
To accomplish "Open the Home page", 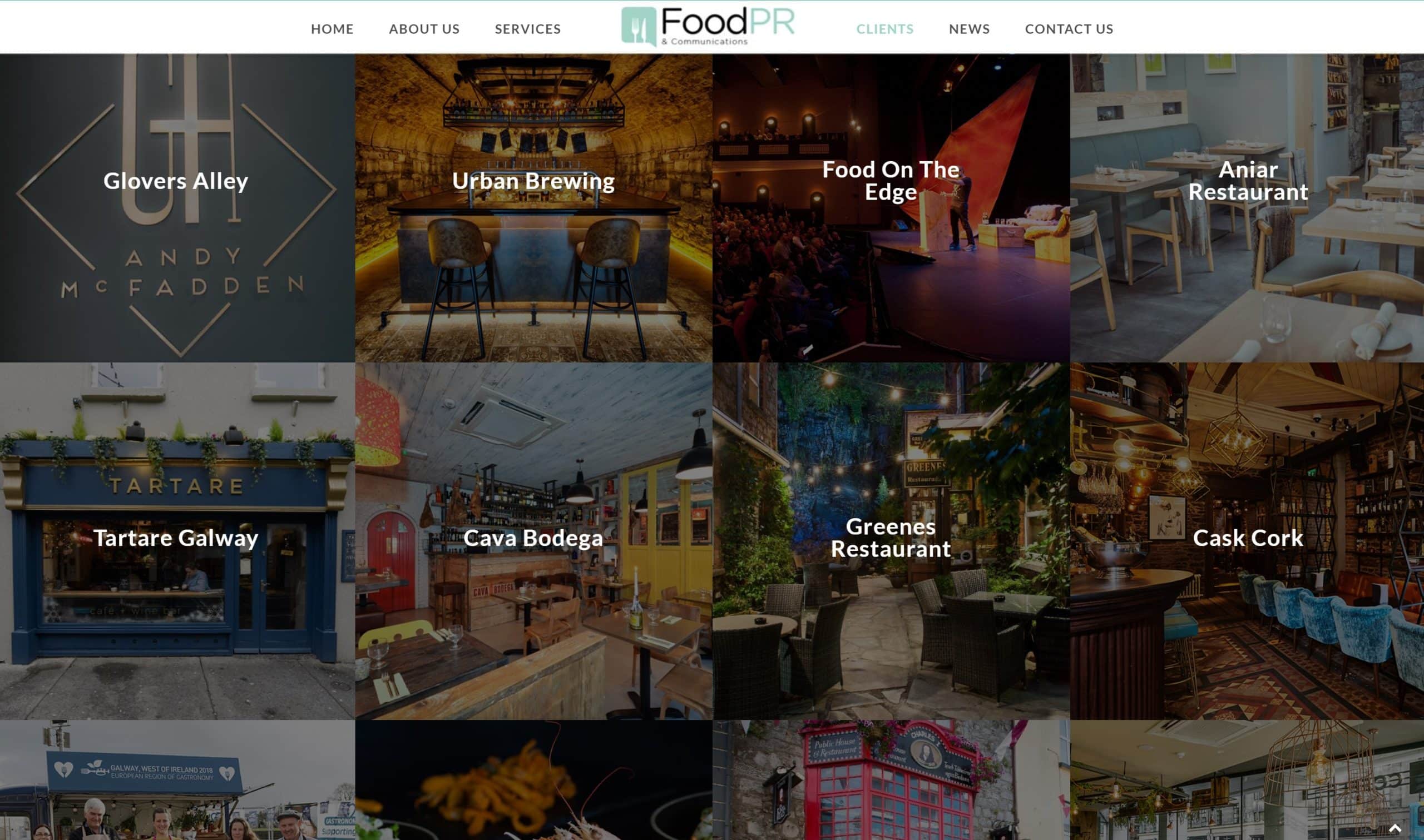I will (x=332, y=29).
